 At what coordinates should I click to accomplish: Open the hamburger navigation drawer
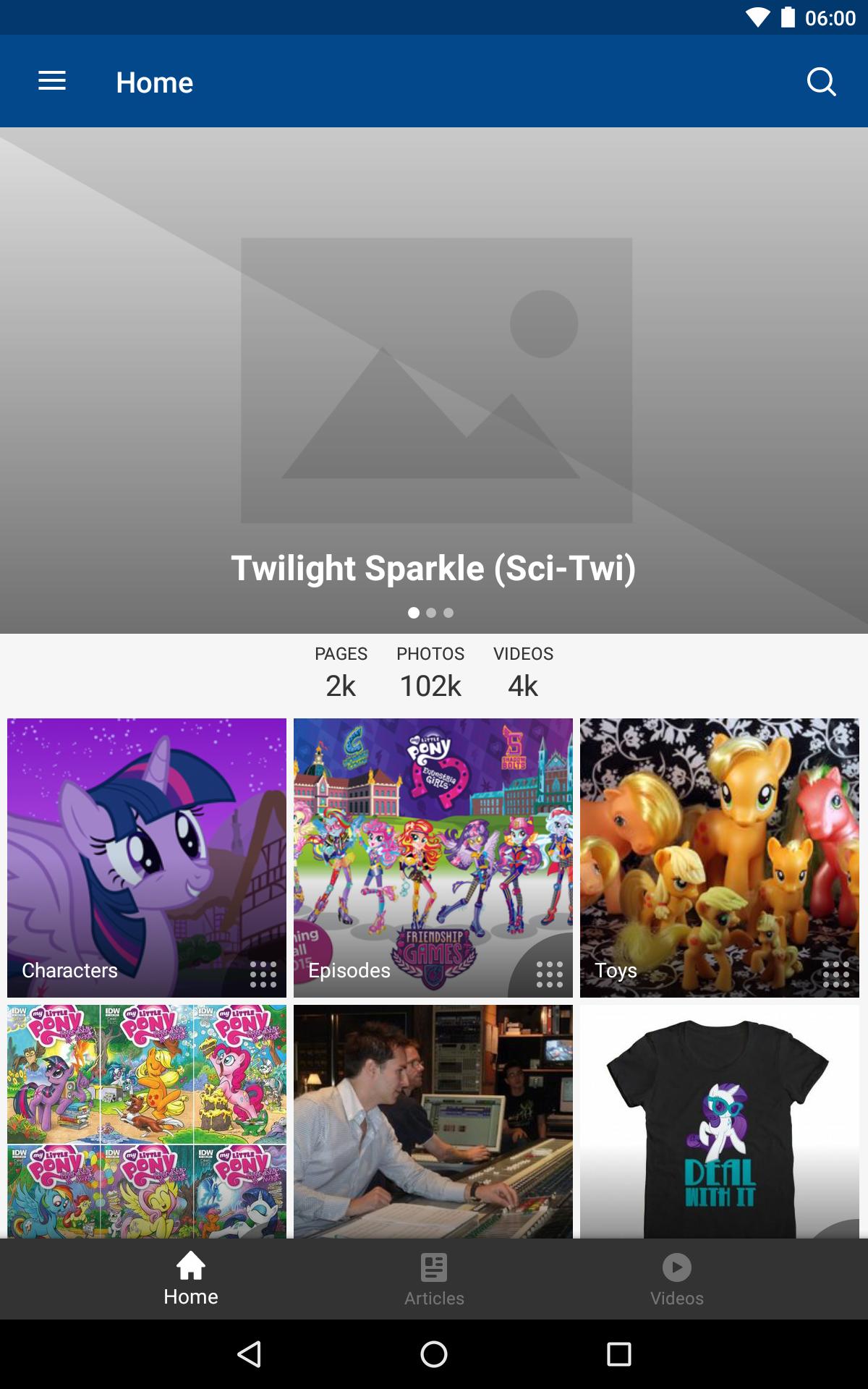tap(52, 82)
